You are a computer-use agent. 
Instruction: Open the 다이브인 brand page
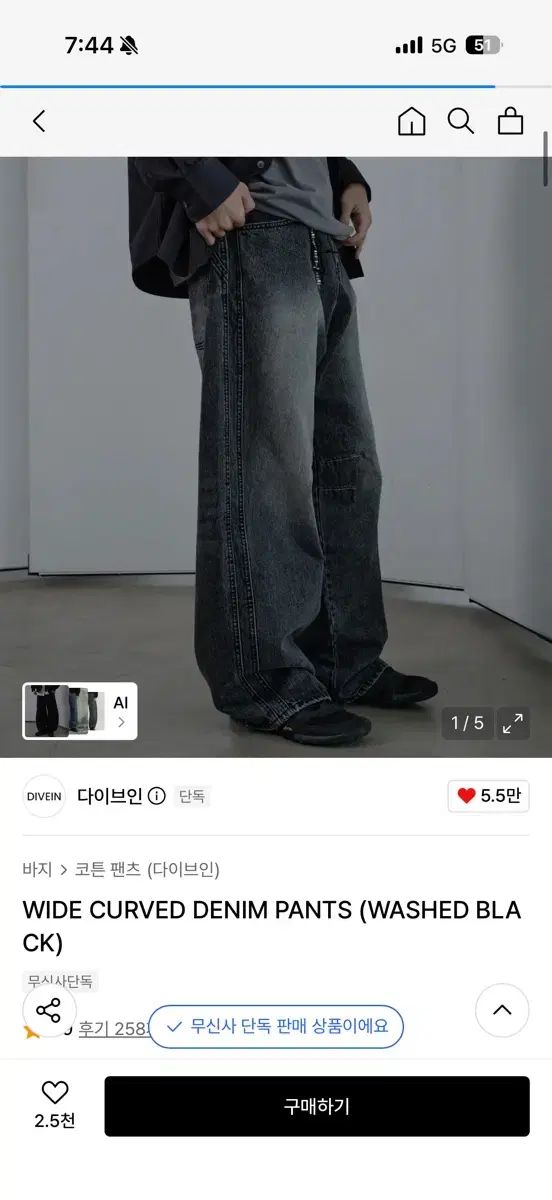[109, 796]
